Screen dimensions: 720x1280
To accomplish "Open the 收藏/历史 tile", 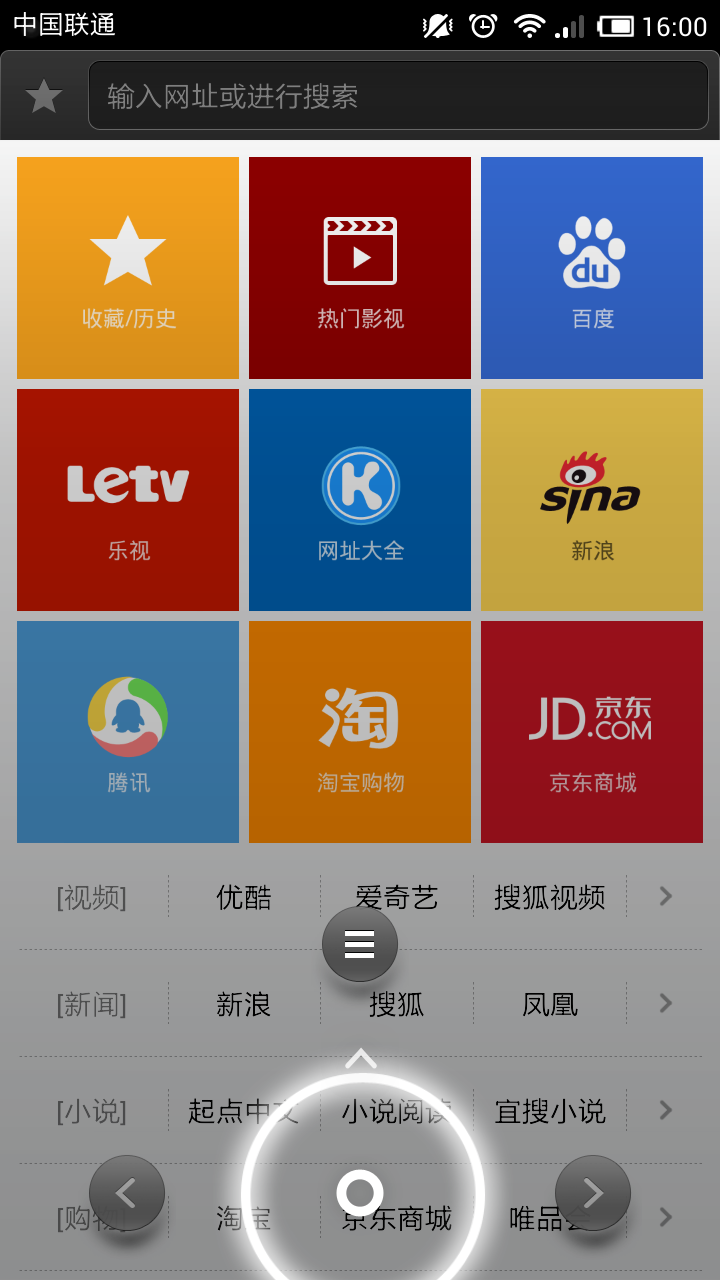I will point(128,268).
